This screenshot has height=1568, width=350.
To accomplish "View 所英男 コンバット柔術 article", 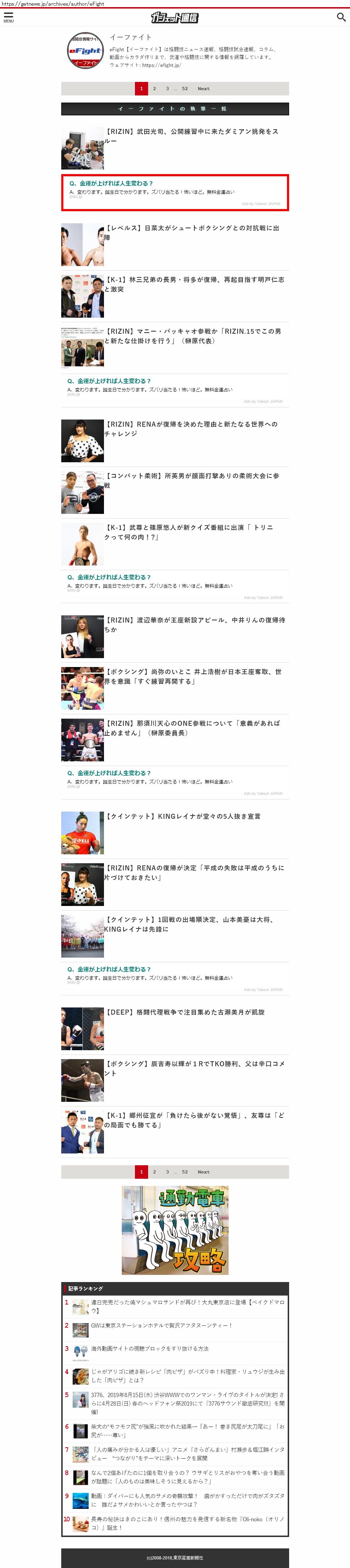I will pyautogui.click(x=191, y=480).
